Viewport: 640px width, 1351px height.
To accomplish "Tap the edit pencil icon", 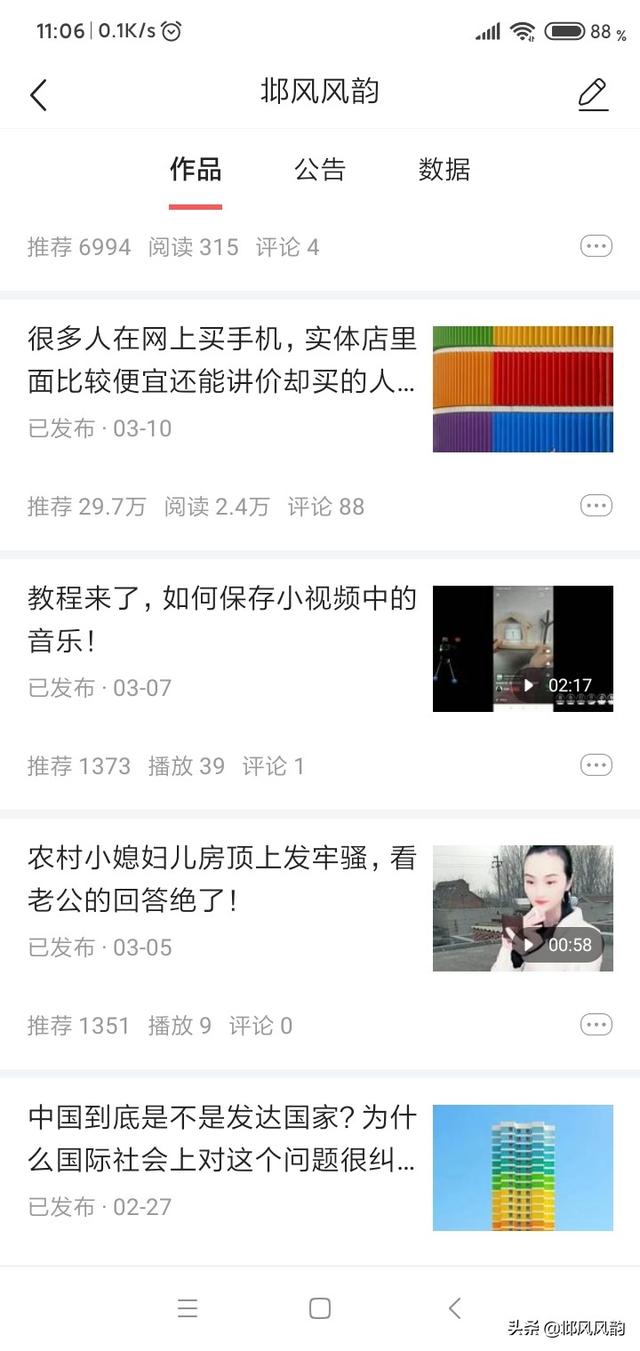I will coord(593,94).
